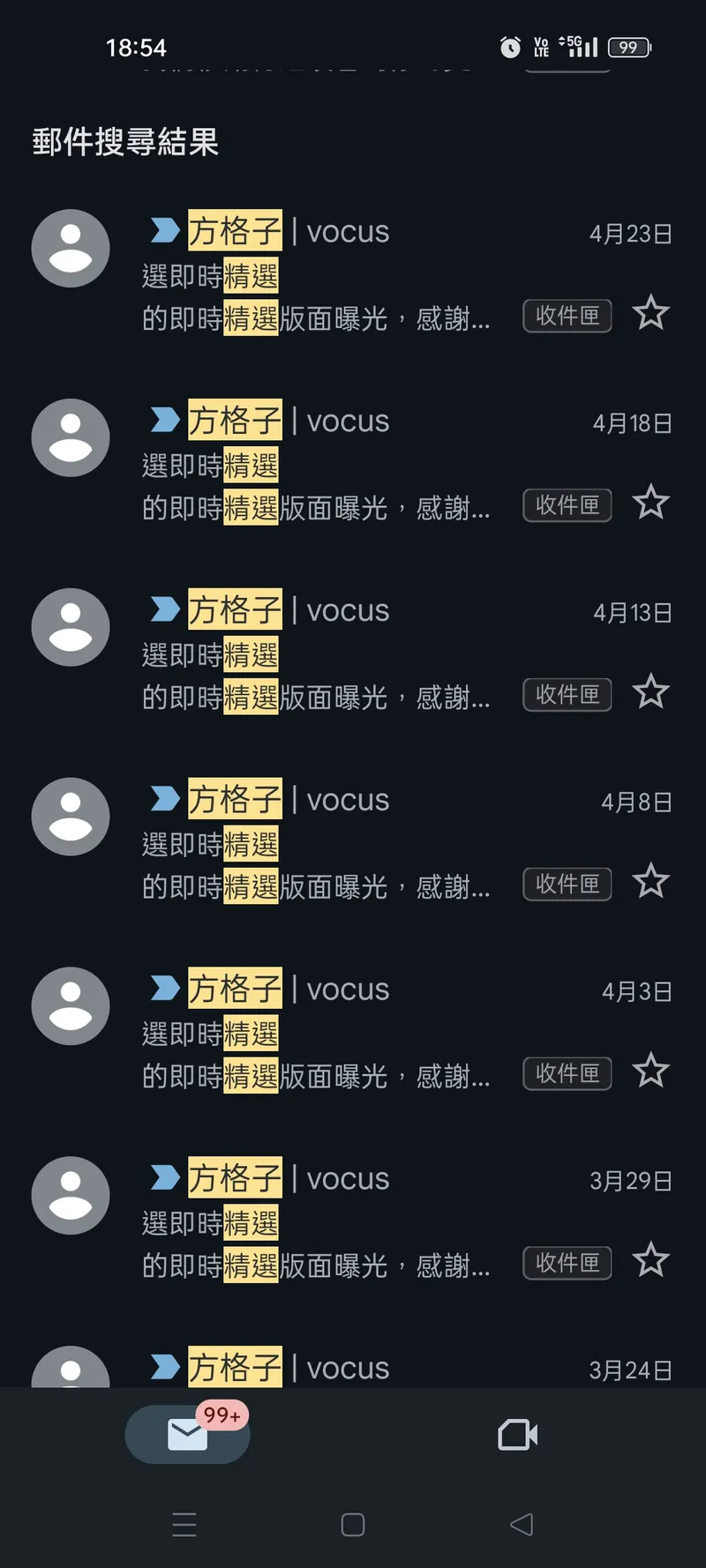Open the 方格子 email from 4月18日
Screen dimensions: 706x1568
click(x=353, y=465)
